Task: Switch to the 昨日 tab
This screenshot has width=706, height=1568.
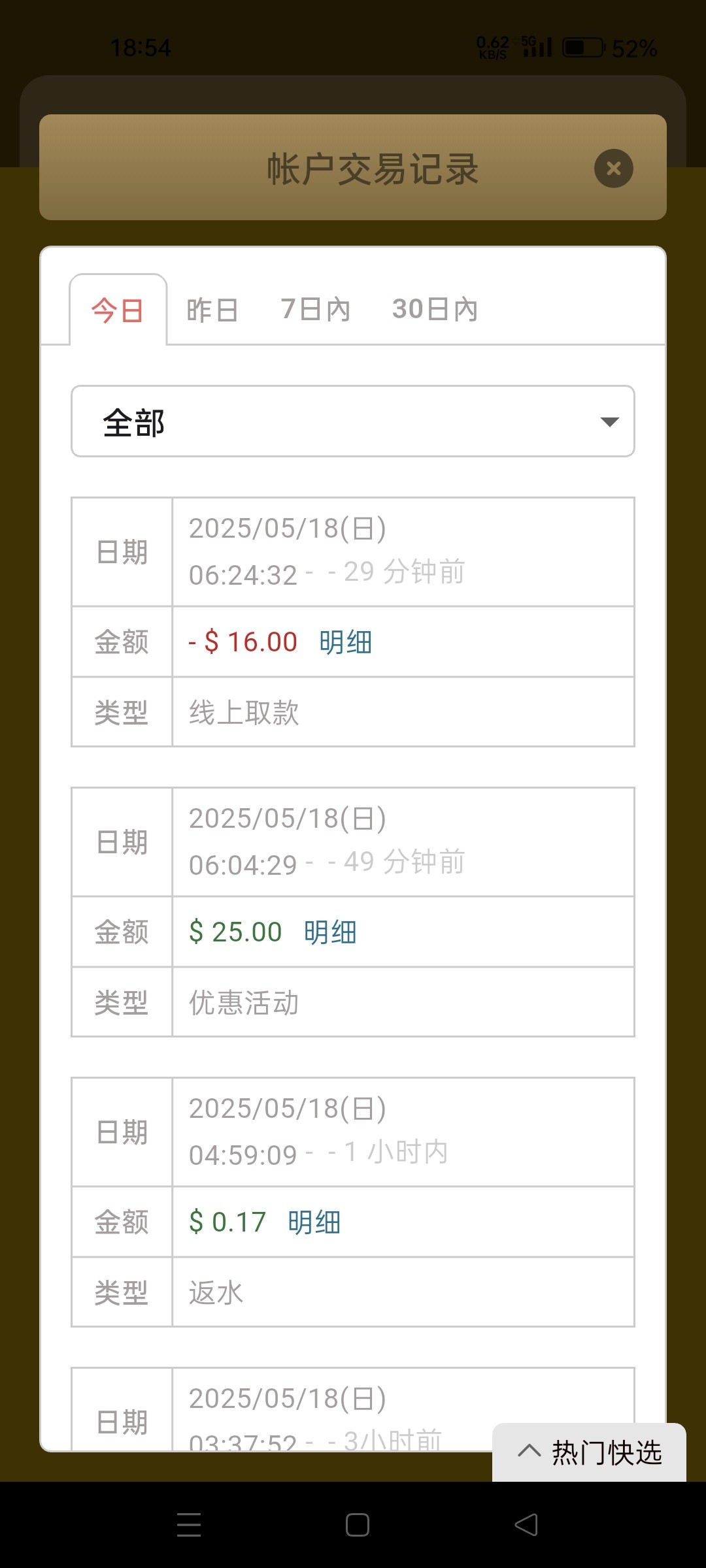Action: (x=212, y=310)
